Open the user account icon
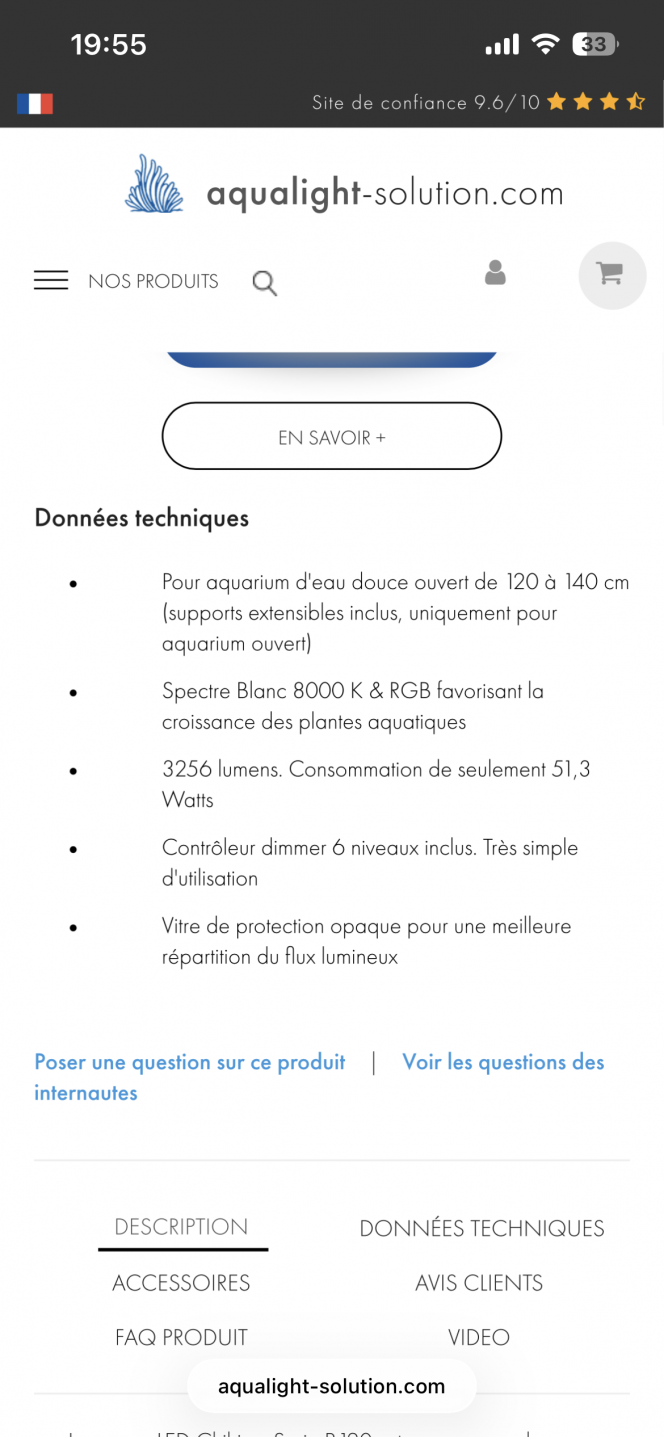 point(495,273)
